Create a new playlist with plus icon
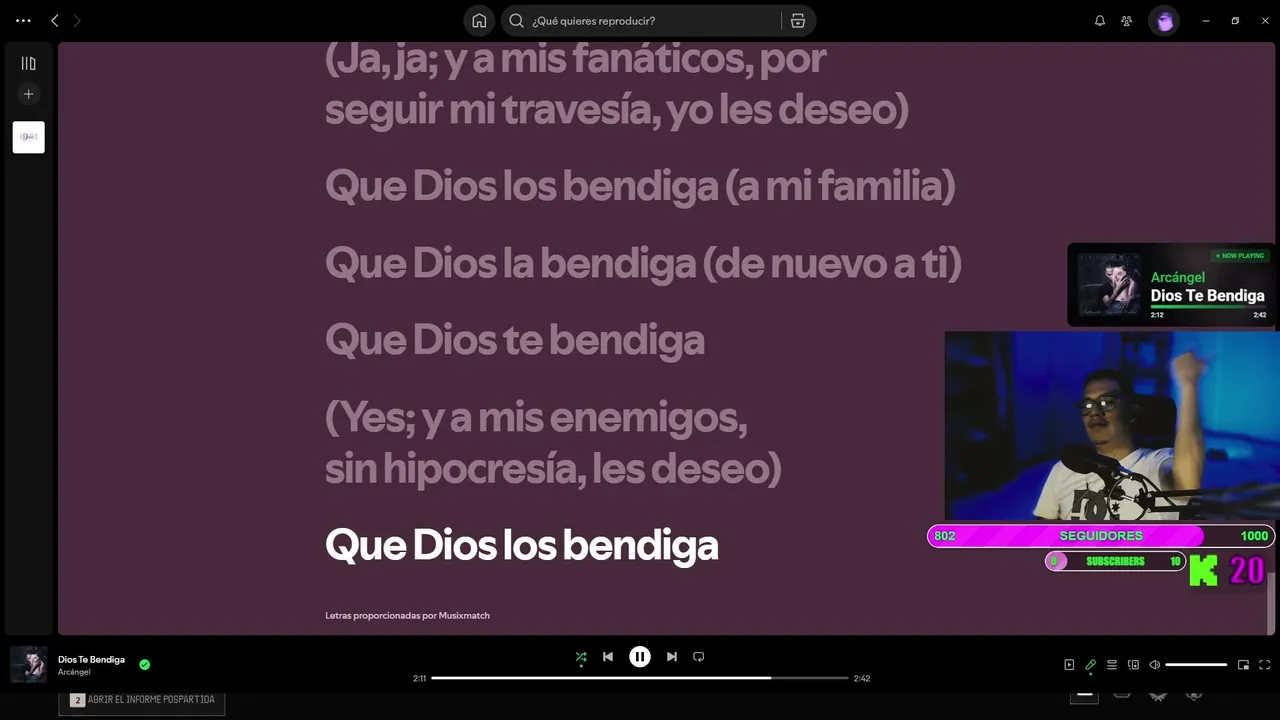The height and width of the screenshot is (720, 1280). click(28, 94)
